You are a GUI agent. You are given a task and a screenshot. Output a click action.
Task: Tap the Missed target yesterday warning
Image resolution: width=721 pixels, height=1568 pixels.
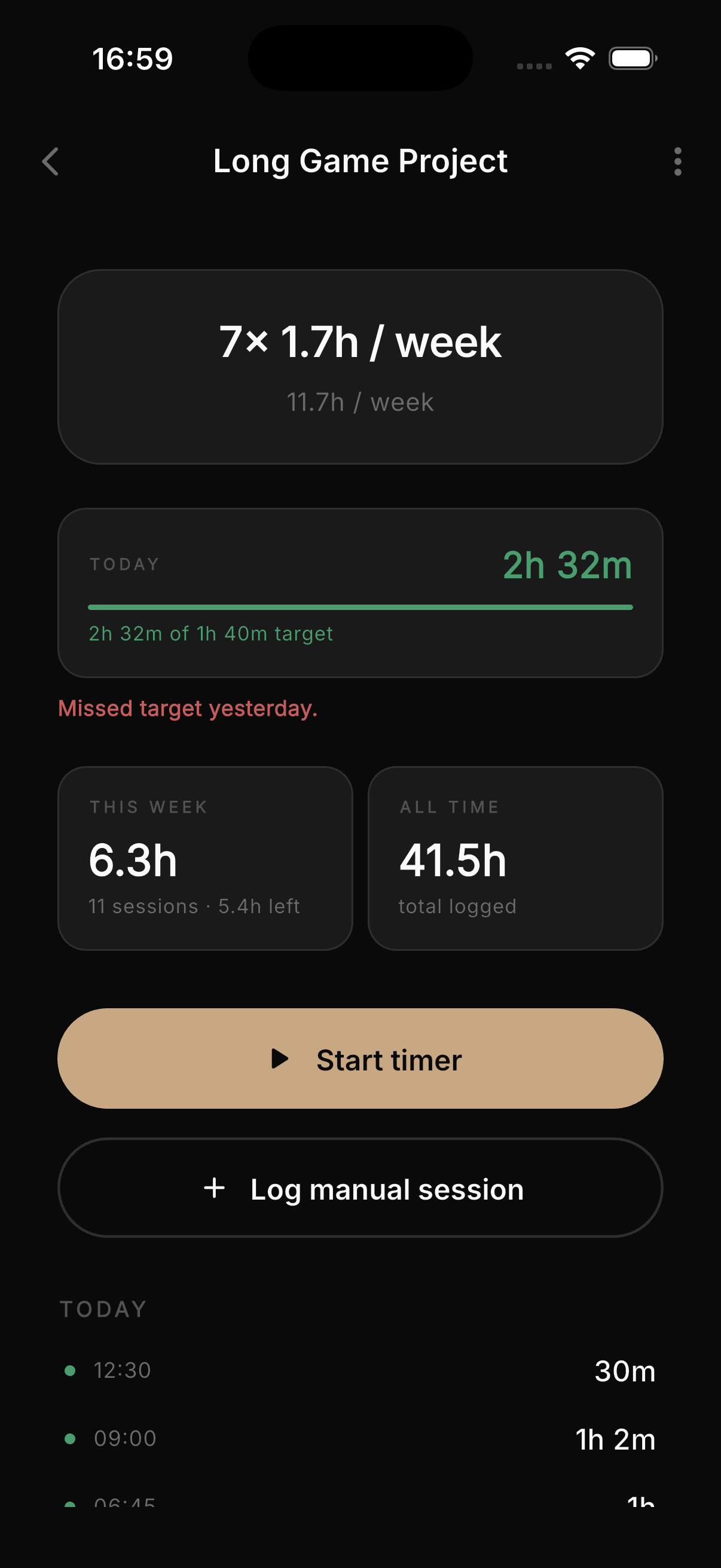click(188, 709)
